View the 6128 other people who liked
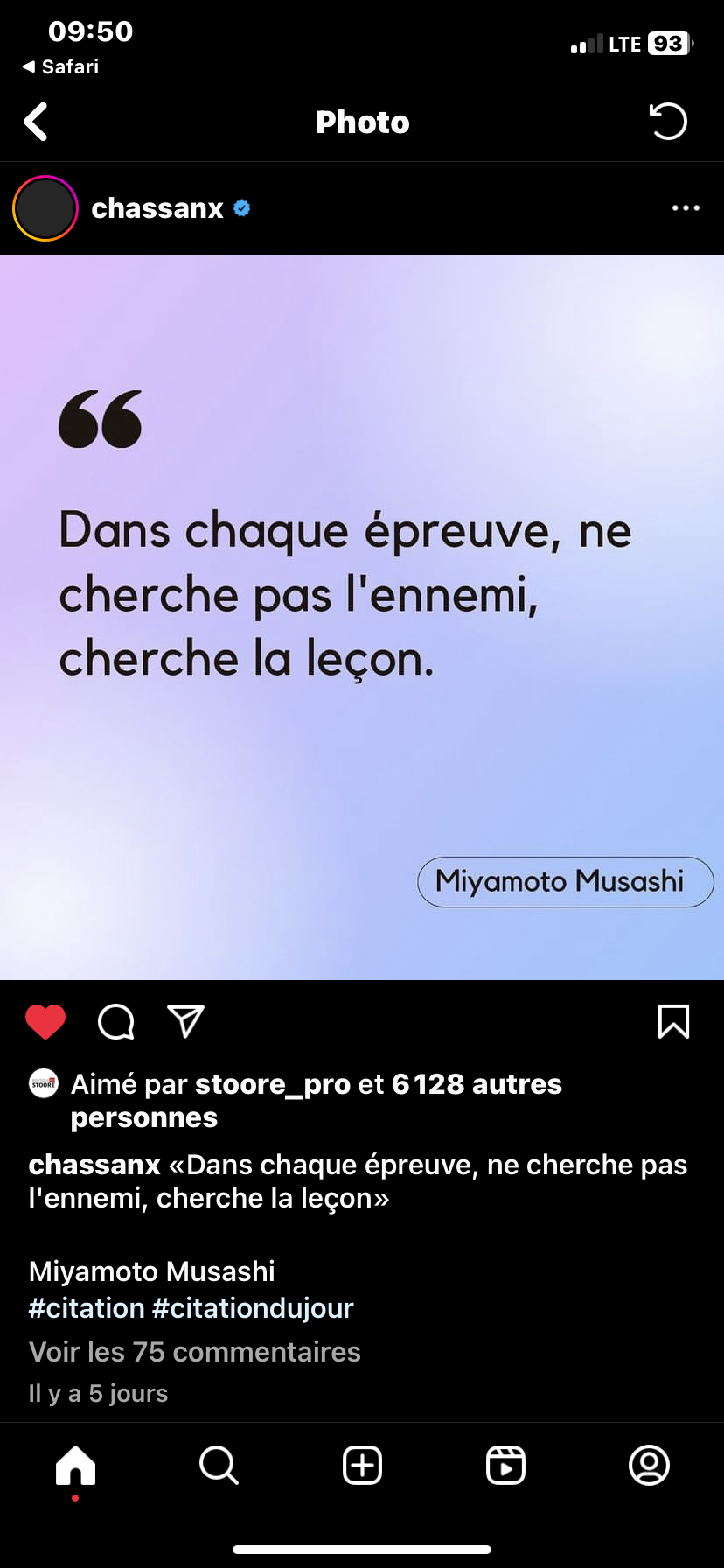Viewport: 724px width, 1568px height. [477, 1084]
